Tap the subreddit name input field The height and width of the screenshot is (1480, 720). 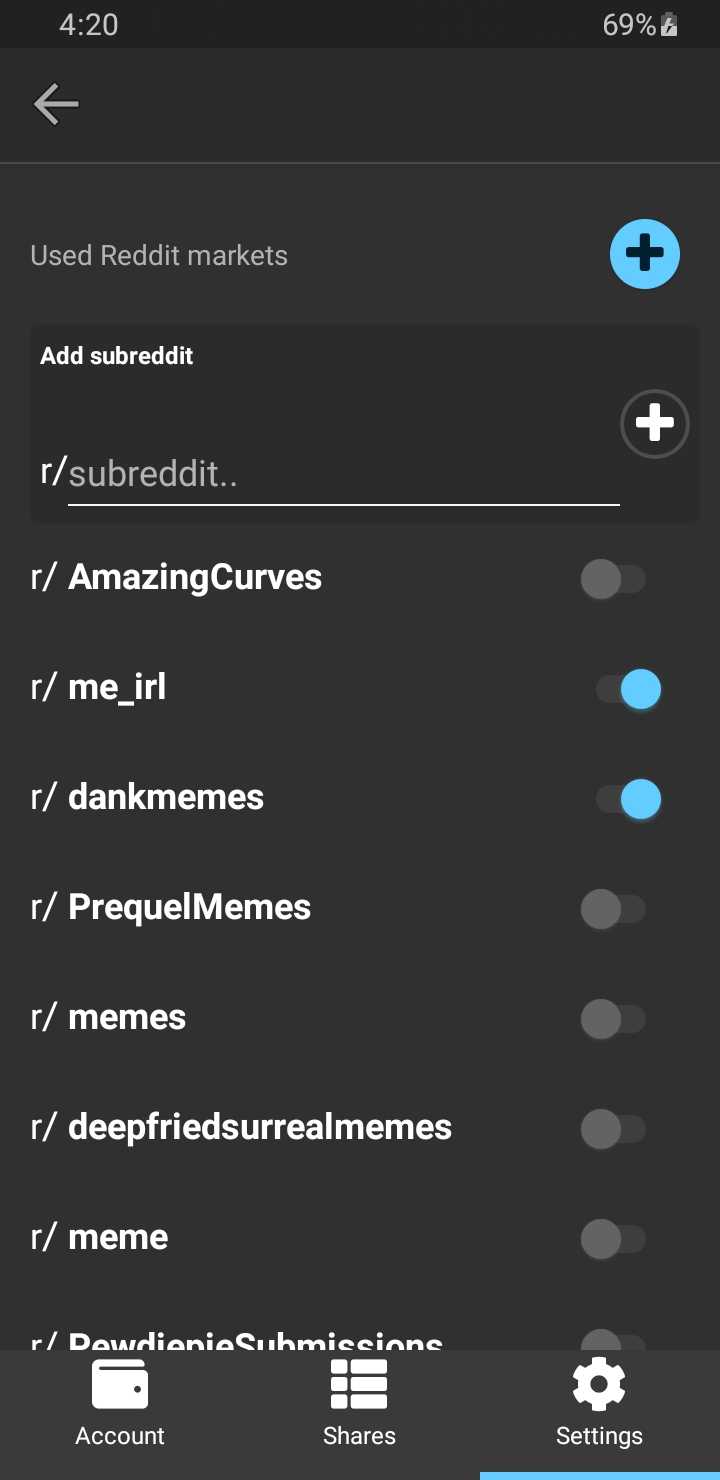pos(343,473)
